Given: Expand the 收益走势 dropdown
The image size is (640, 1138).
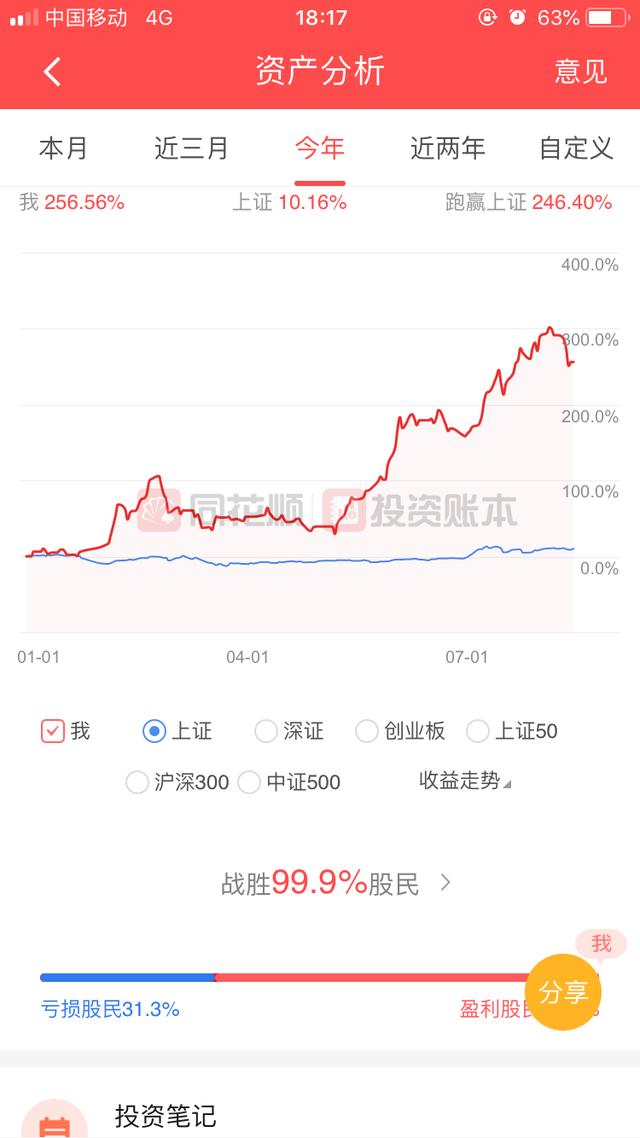Looking at the screenshot, I should click(464, 781).
